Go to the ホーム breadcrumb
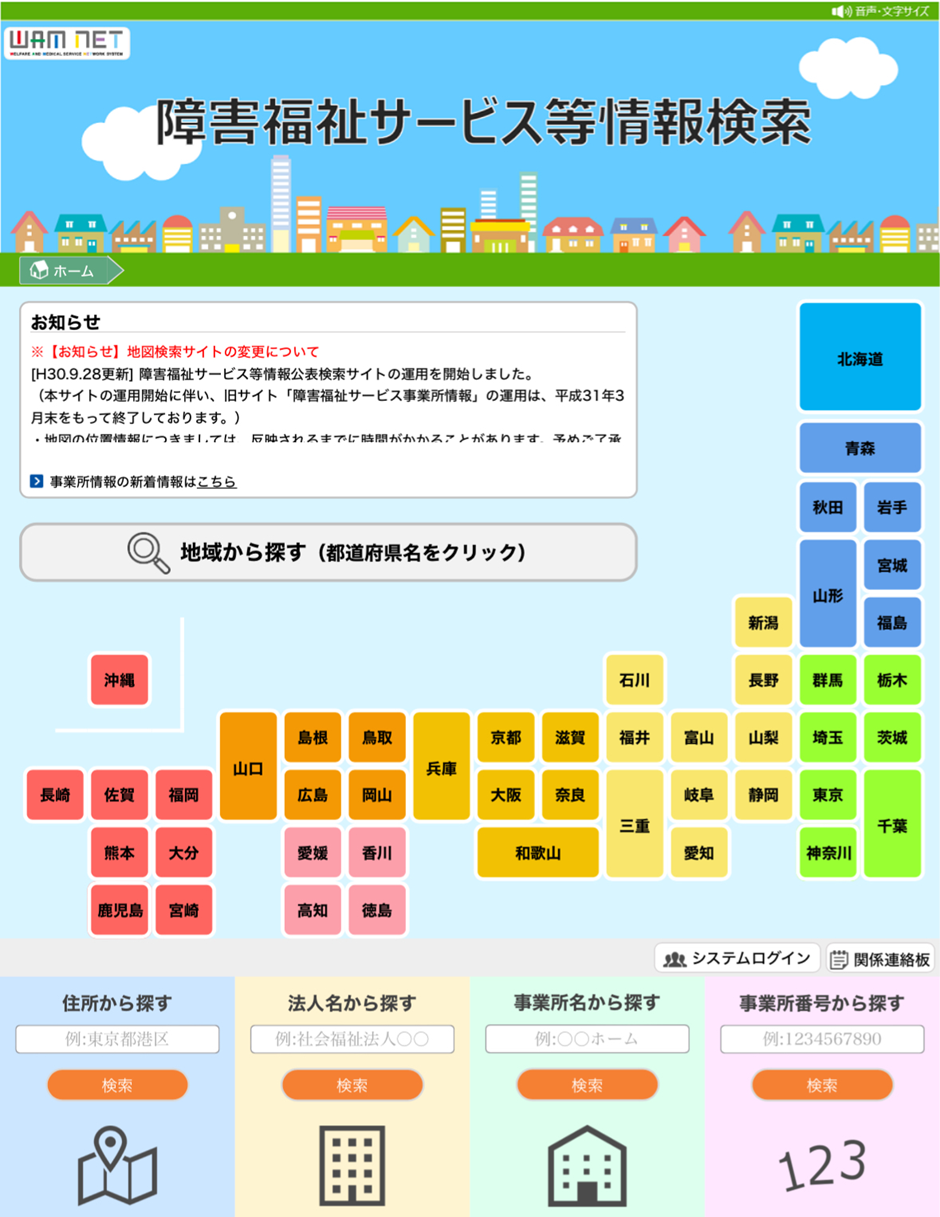Image resolution: width=940 pixels, height=1217 pixels. [x=71, y=271]
